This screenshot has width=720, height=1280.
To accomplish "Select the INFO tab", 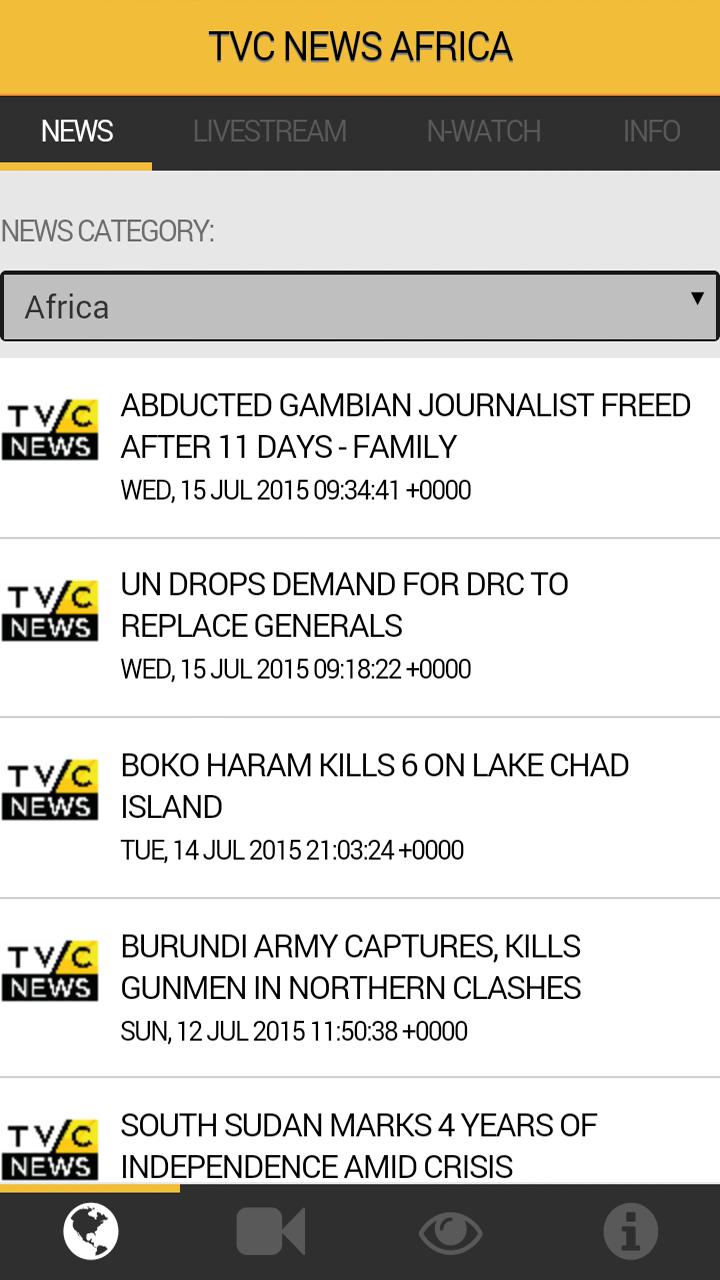I will (651, 131).
